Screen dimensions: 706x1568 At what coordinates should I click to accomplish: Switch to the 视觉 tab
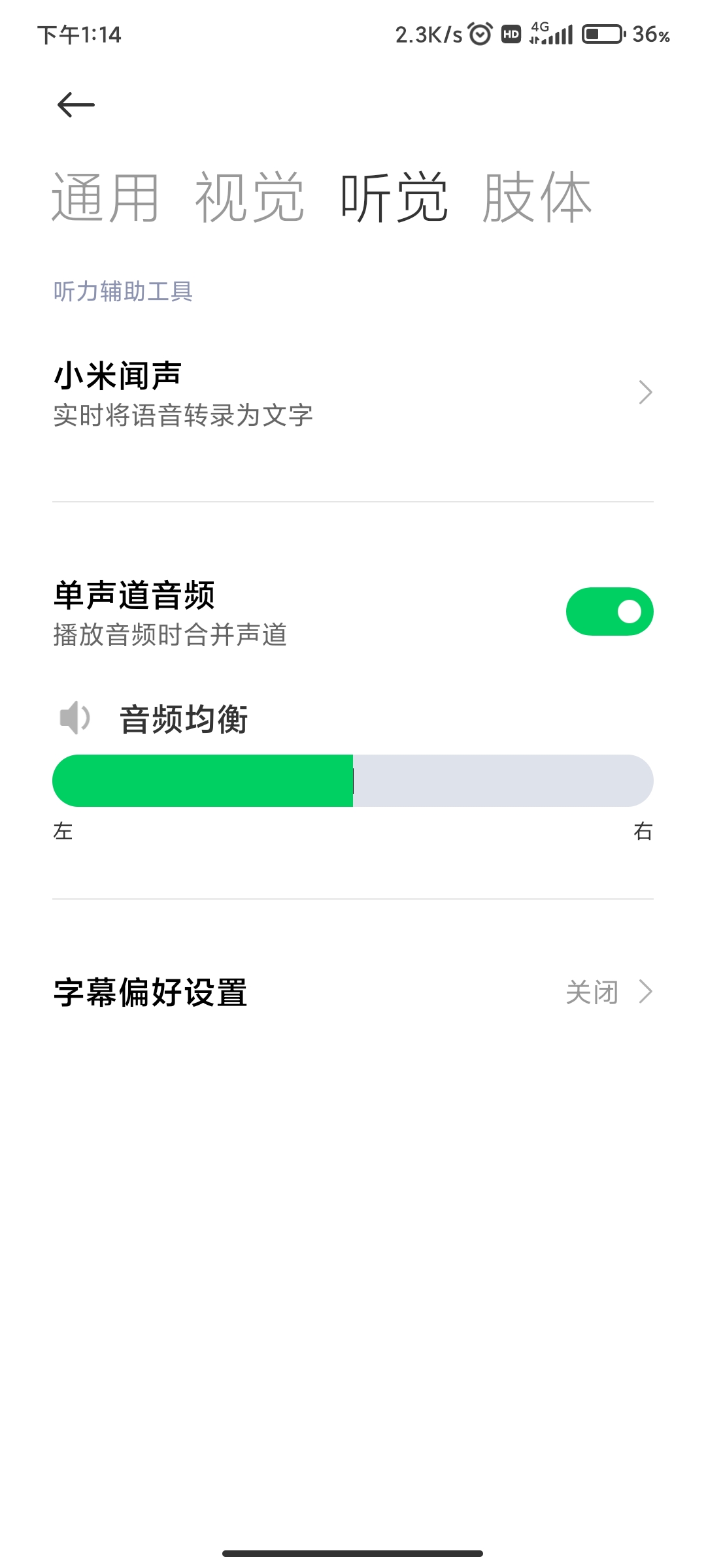pos(250,197)
